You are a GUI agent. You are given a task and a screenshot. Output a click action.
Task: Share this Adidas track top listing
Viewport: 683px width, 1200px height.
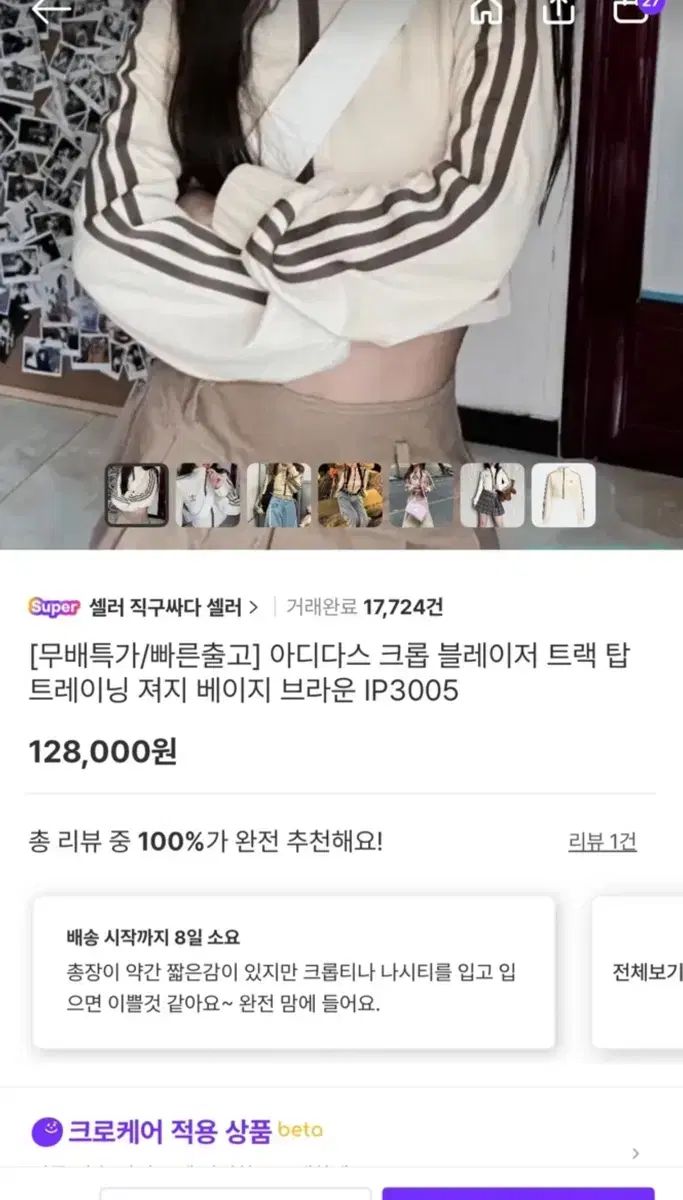pos(559,10)
